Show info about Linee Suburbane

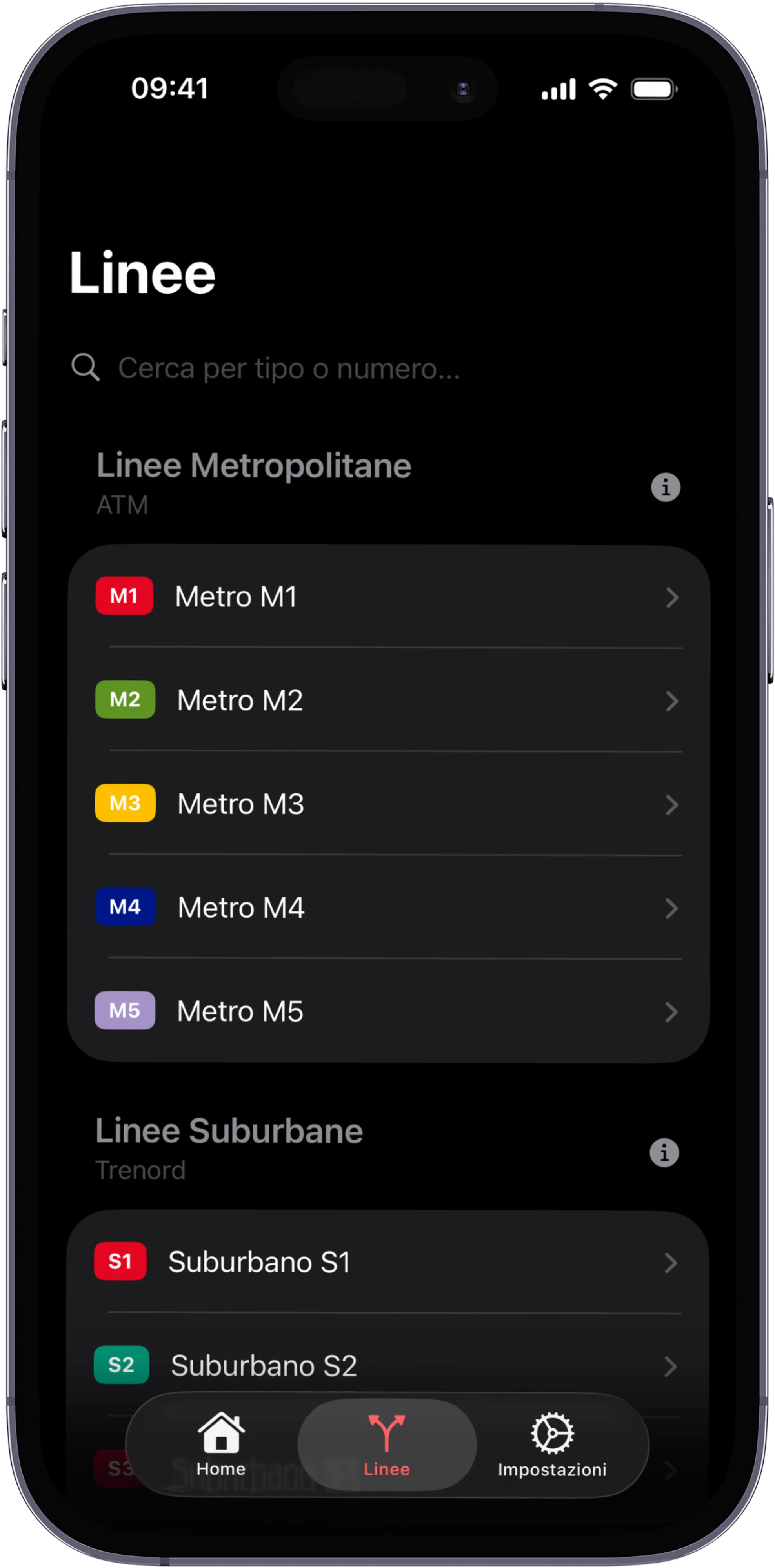[x=664, y=1153]
